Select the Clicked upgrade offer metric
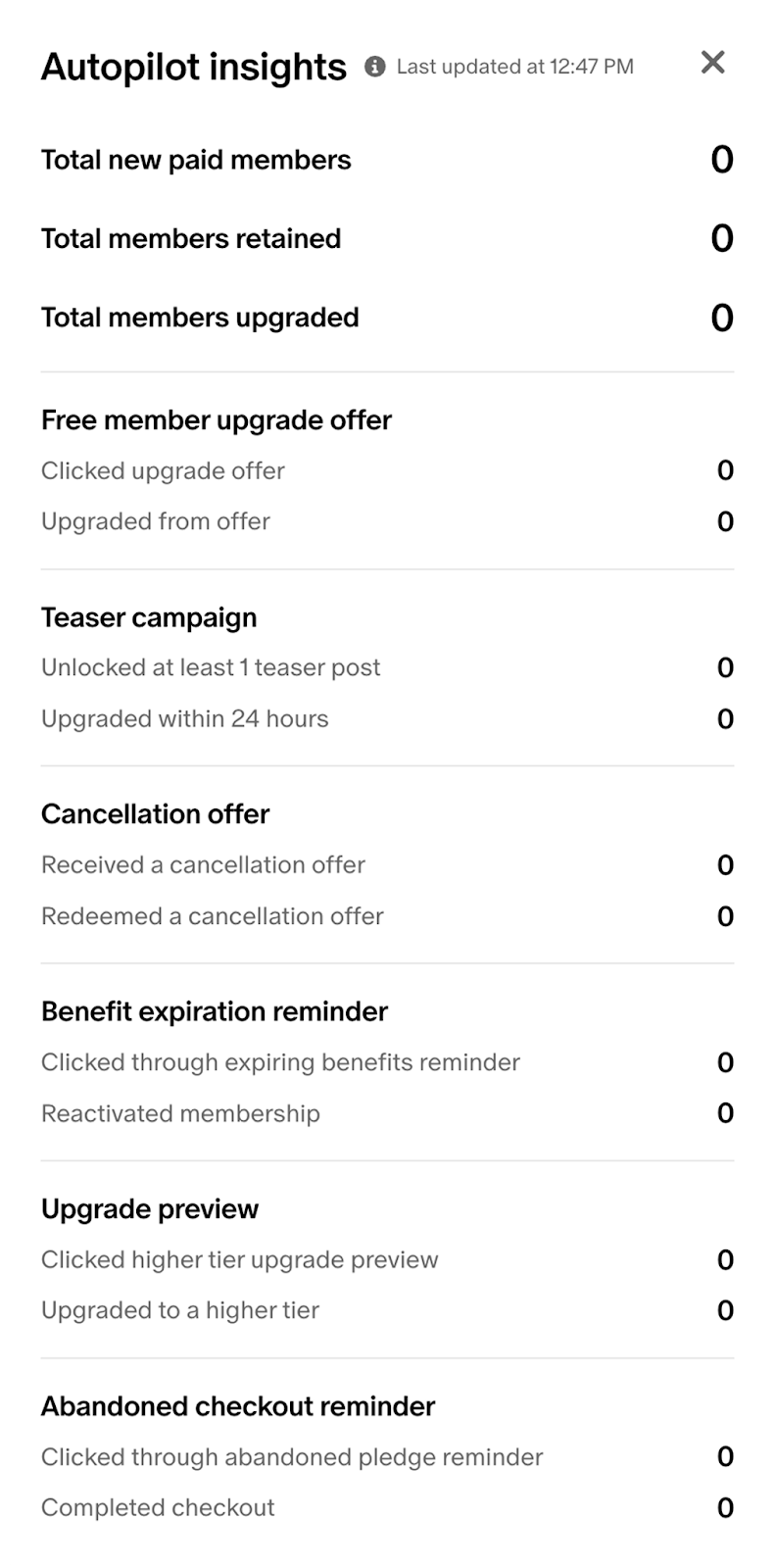Screen dimensions: 775x1568 pos(163,470)
